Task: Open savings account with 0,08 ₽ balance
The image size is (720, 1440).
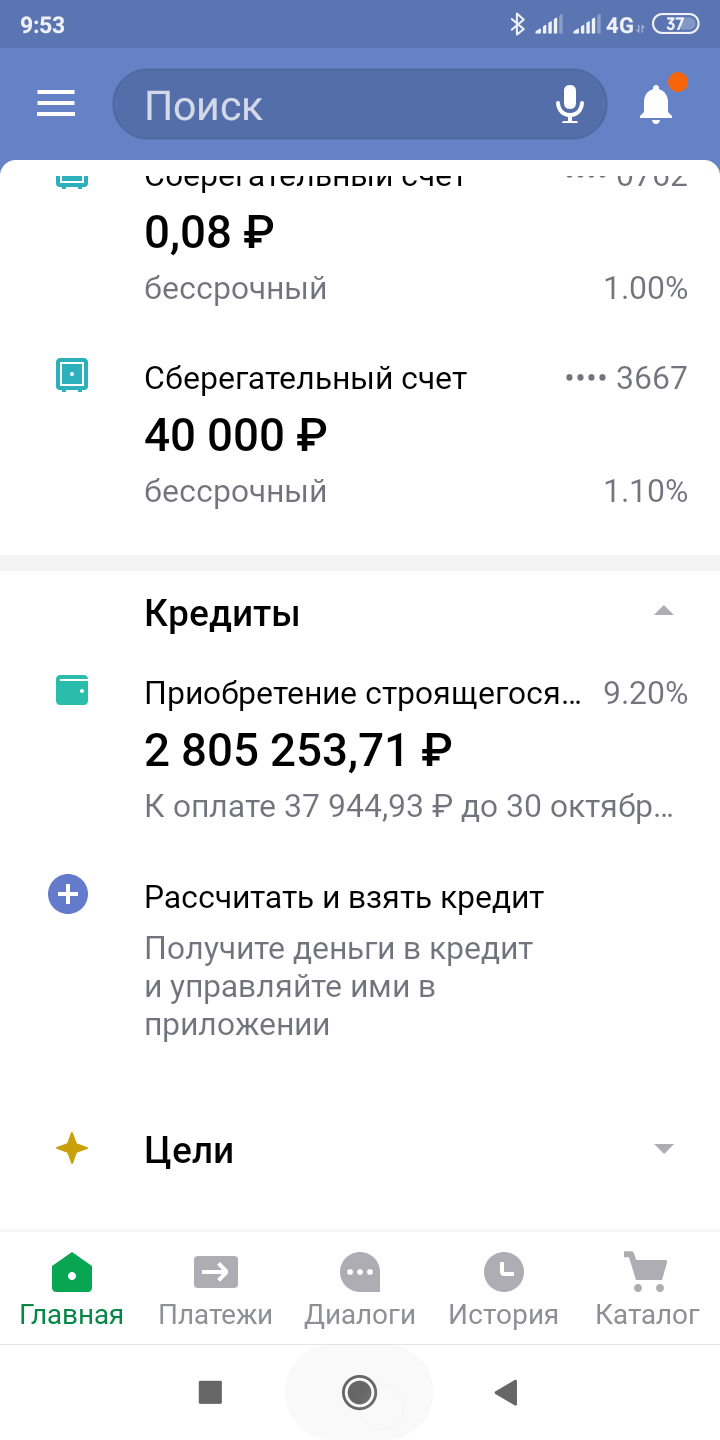Action: point(400,240)
